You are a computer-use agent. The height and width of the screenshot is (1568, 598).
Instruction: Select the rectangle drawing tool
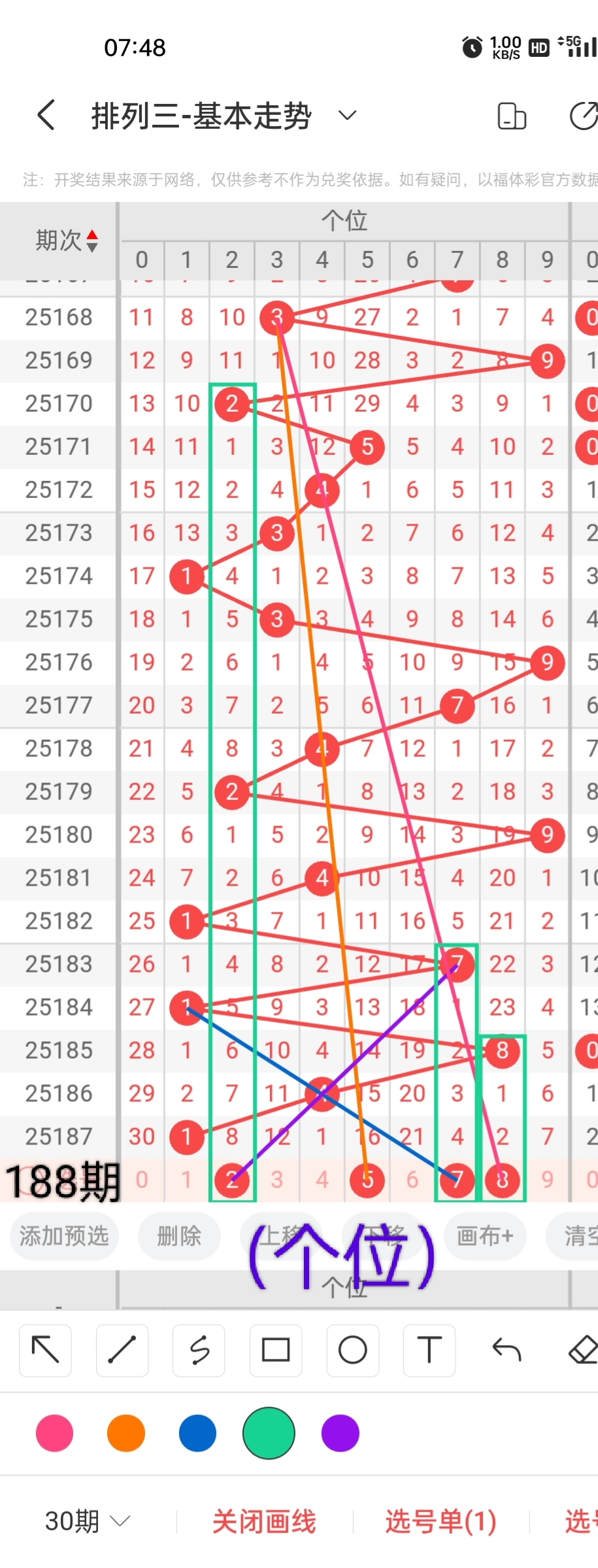coord(275,1350)
